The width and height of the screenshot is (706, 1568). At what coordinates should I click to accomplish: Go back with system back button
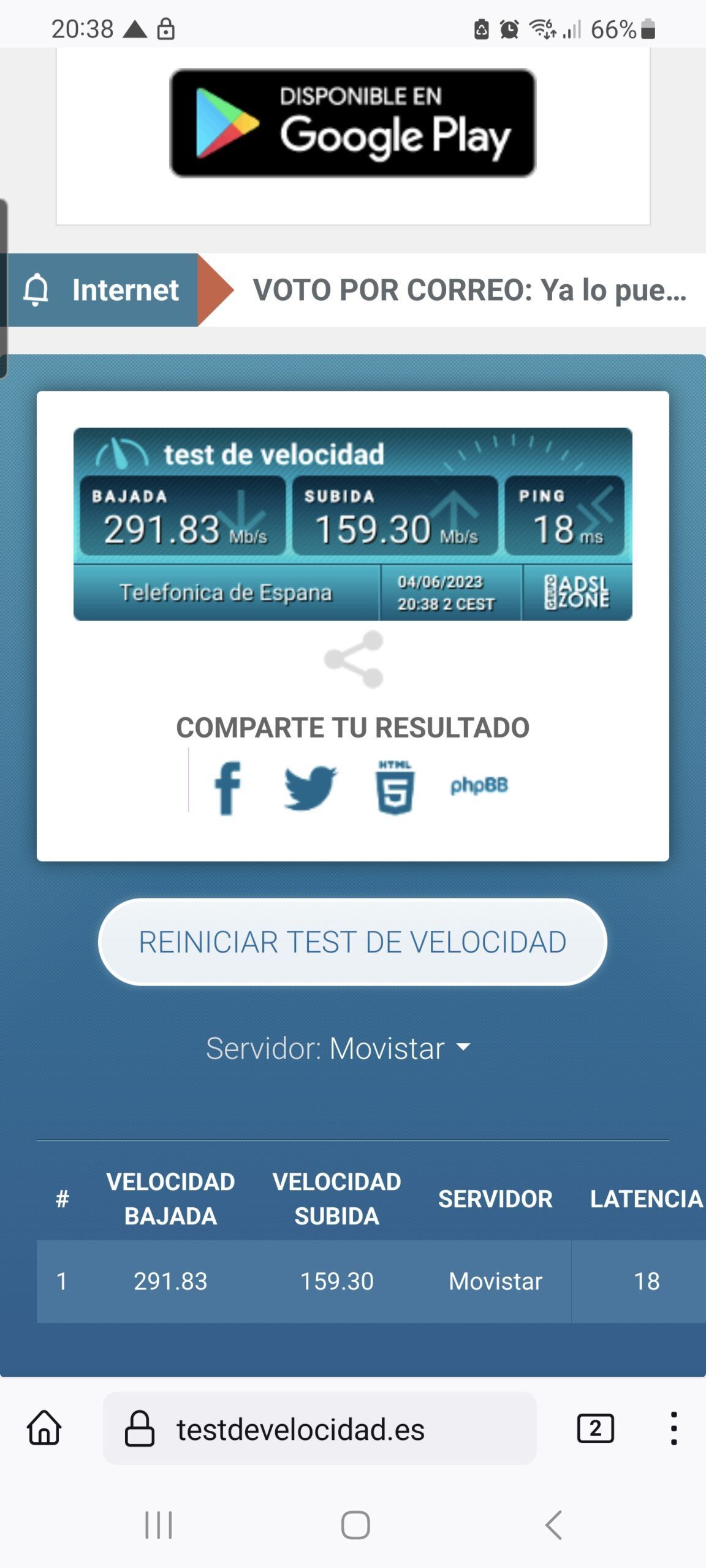pos(553,1525)
